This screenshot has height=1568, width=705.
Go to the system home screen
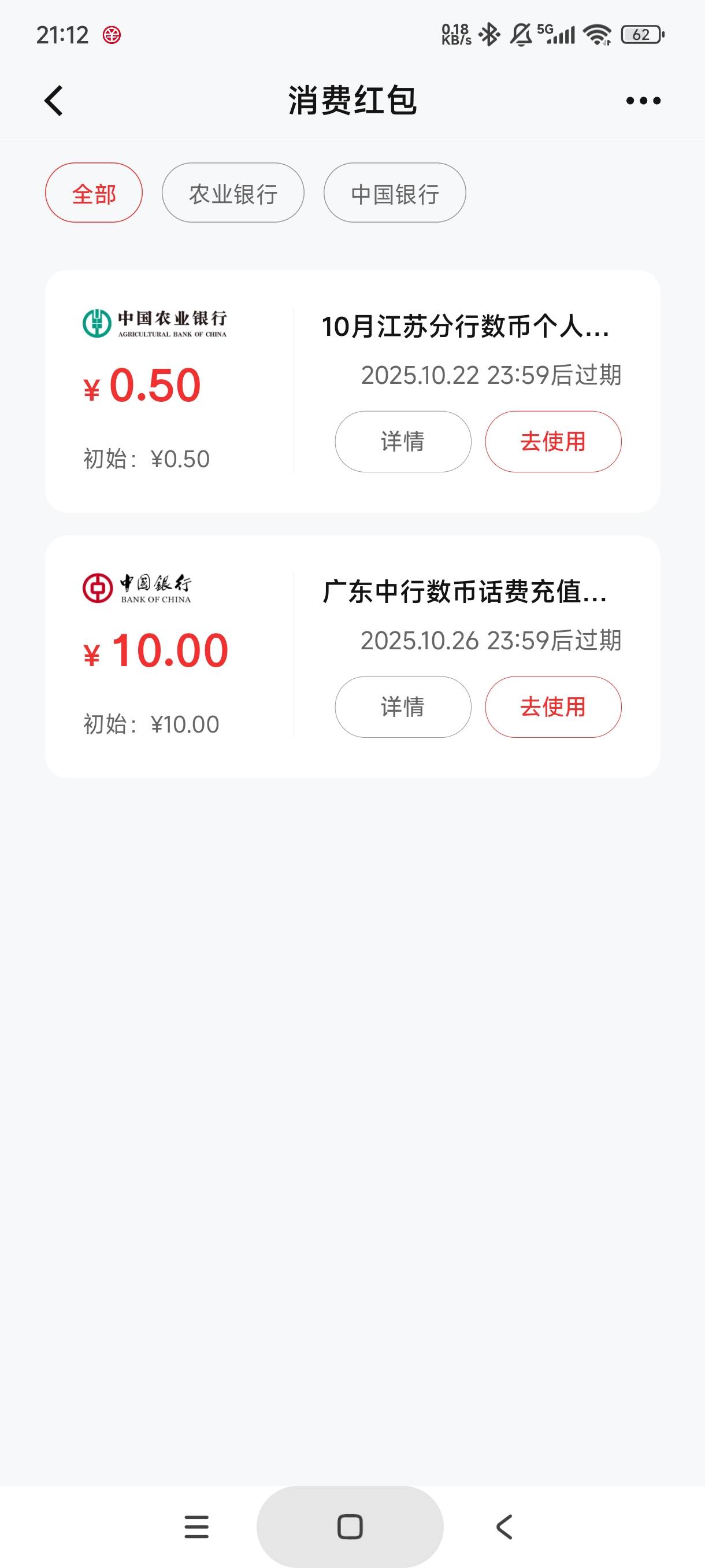[x=350, y=1526]
